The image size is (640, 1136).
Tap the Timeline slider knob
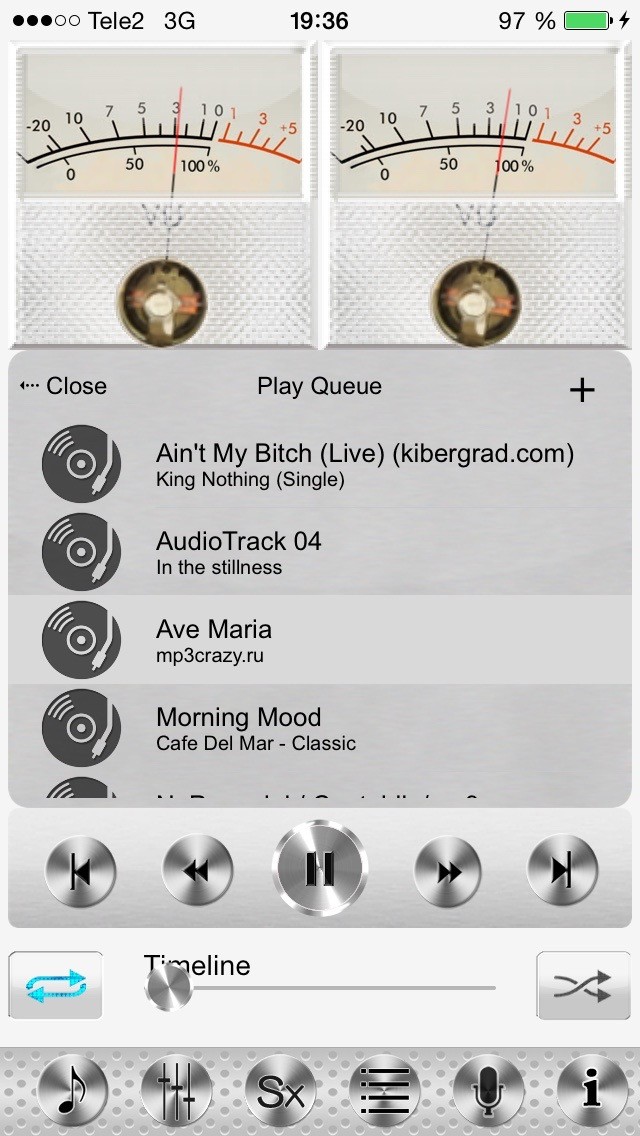tap(169, 988)
